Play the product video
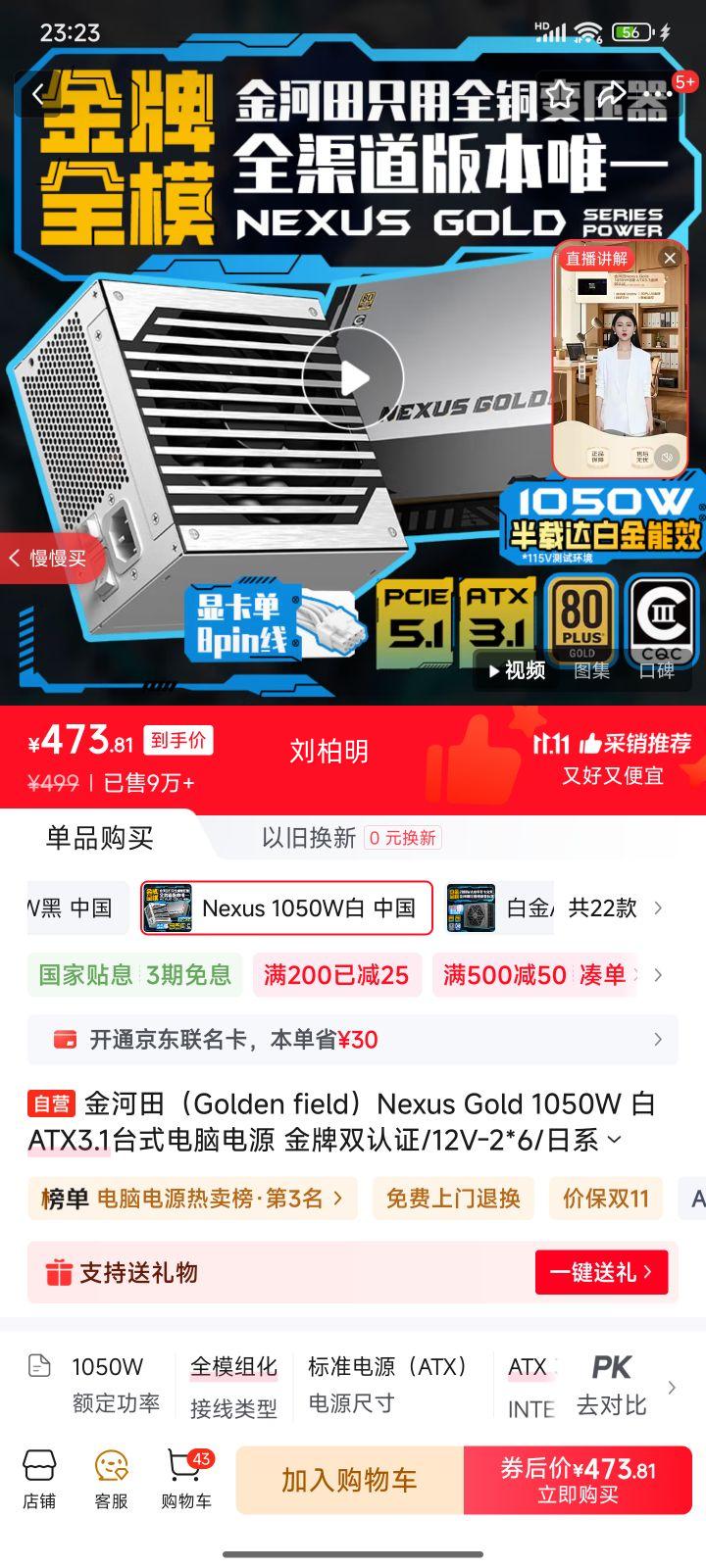706x1568 pixels. click(353, 378)
